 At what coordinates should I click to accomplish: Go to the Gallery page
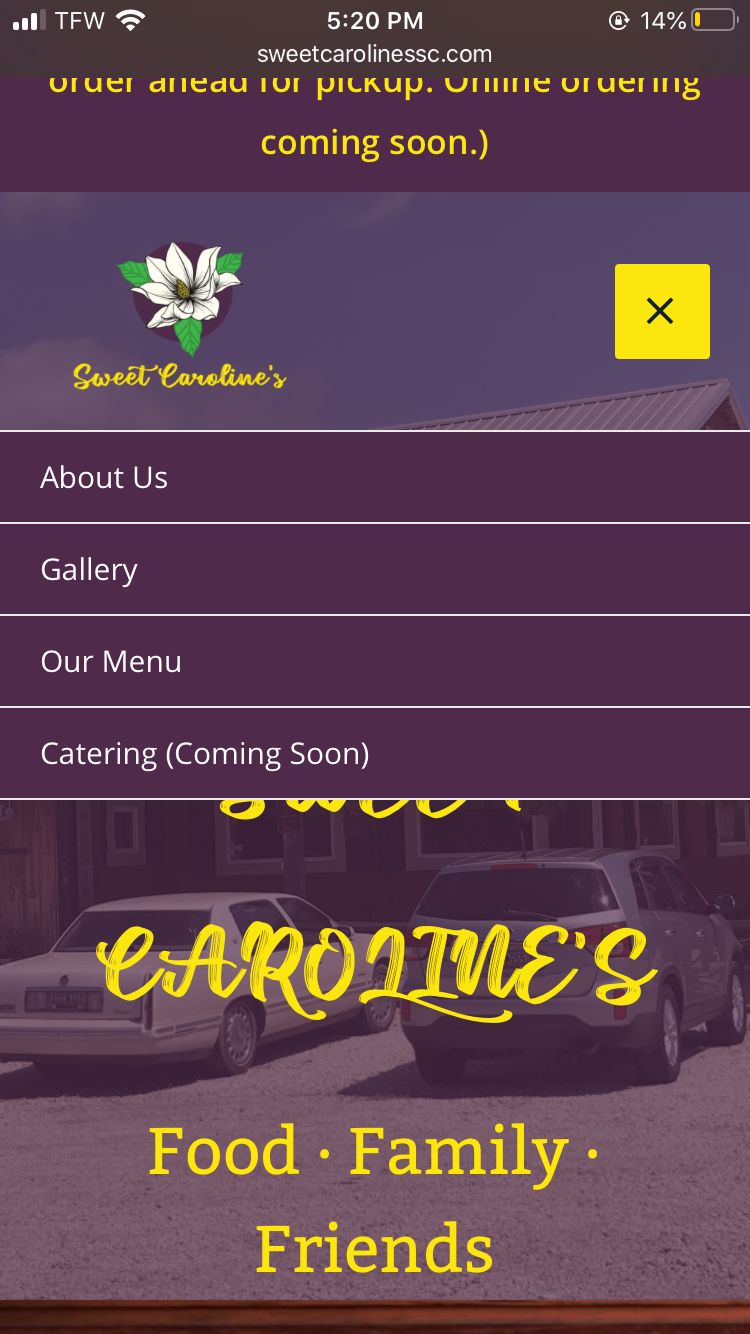point(89,569)
